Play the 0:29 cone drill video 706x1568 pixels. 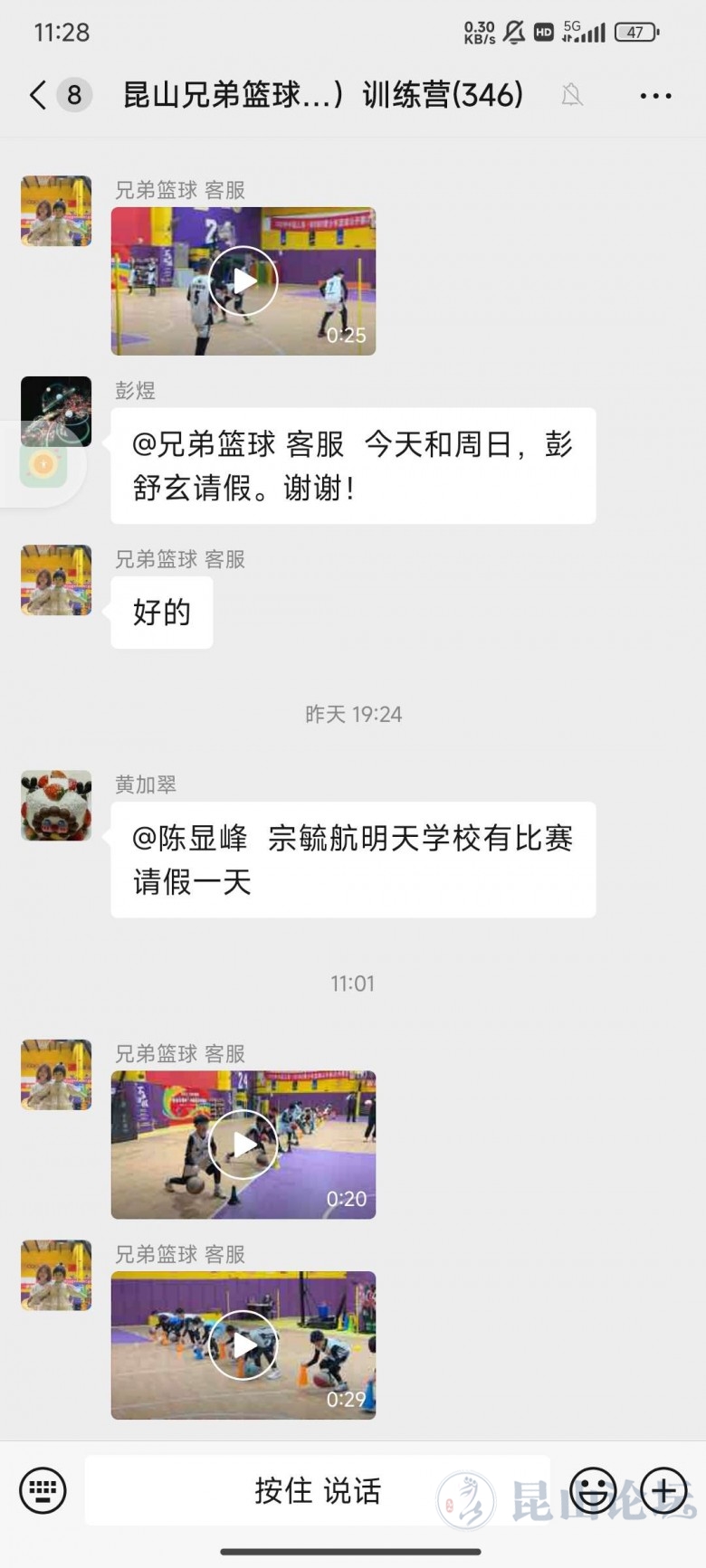[x=243, y=1345]
